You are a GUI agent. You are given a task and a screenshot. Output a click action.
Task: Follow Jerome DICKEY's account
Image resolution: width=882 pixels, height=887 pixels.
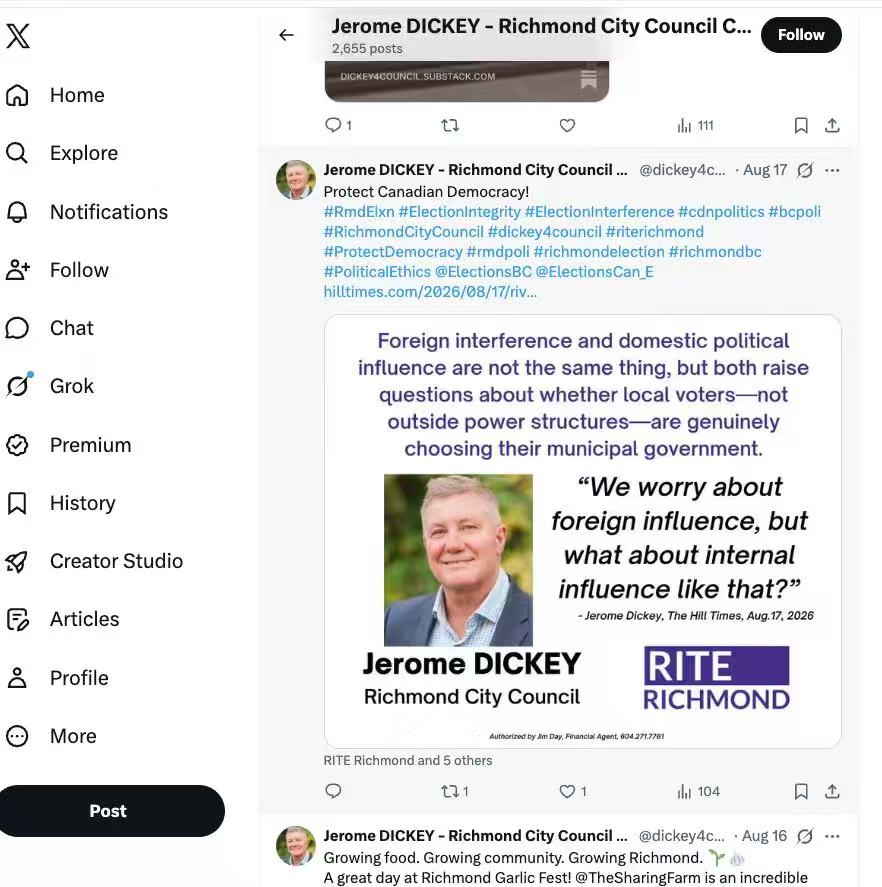coord(801,35)
